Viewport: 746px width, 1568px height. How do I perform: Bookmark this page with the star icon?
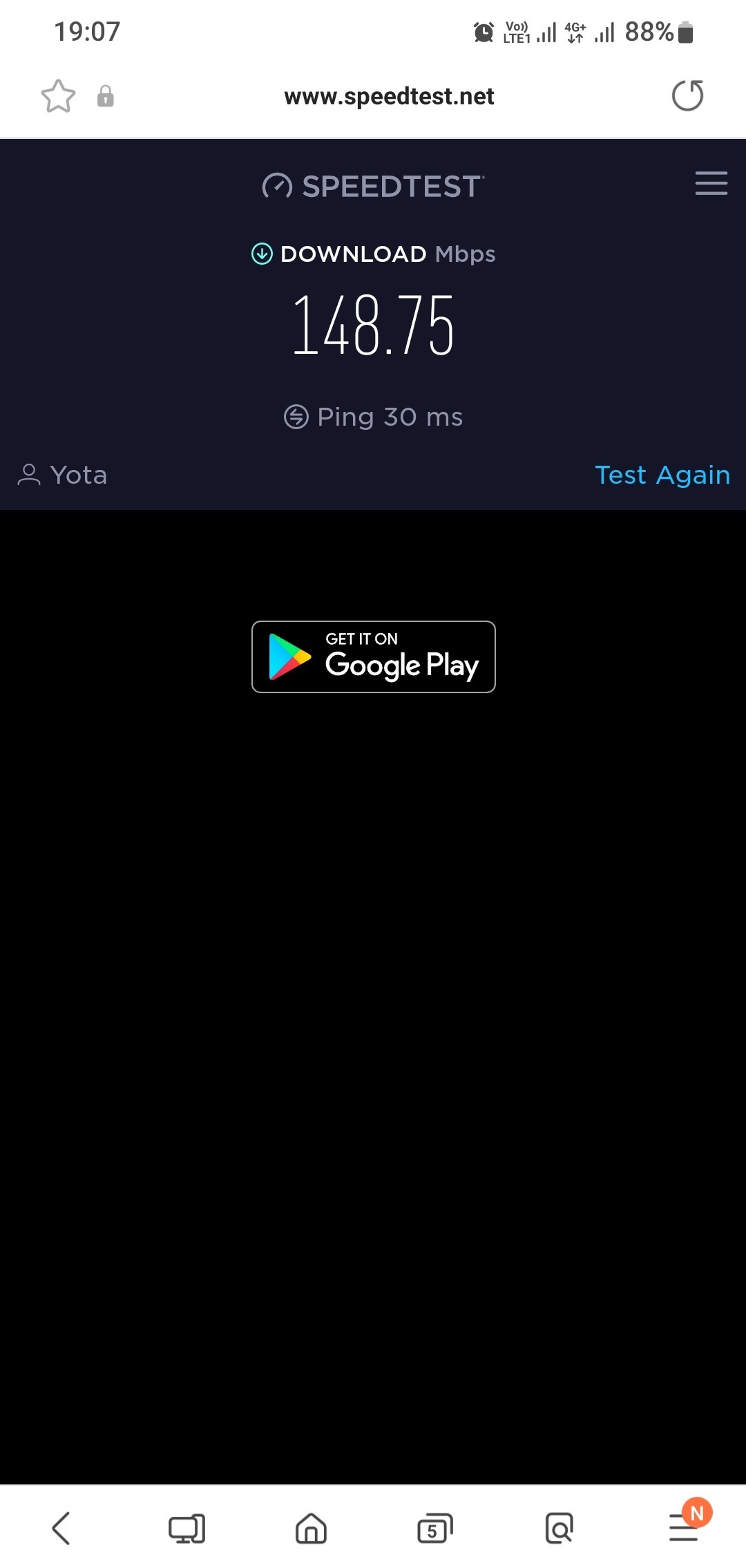tap(58, 96)
